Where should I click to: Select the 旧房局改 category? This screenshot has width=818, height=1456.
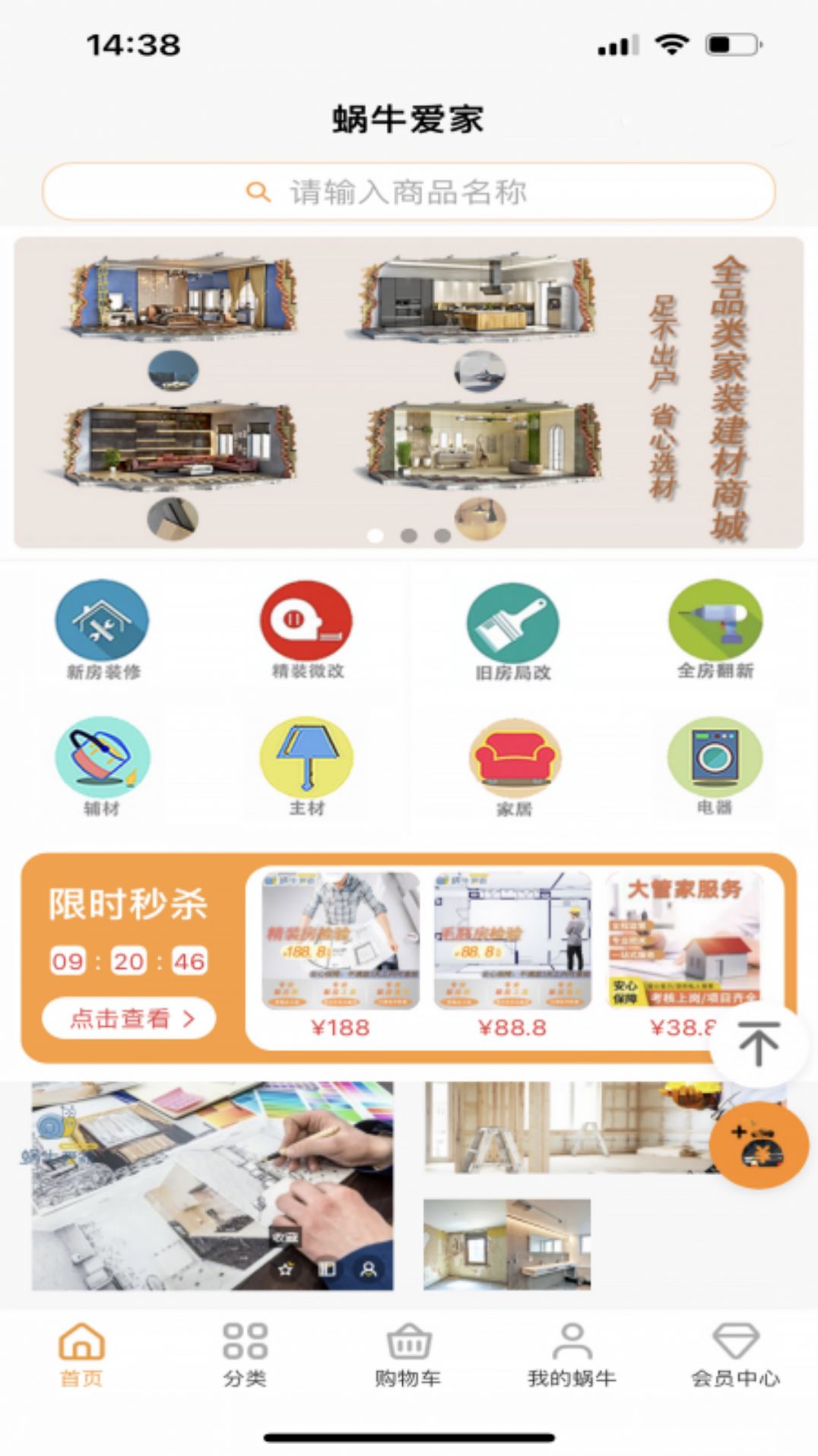(x=512, y=629)
